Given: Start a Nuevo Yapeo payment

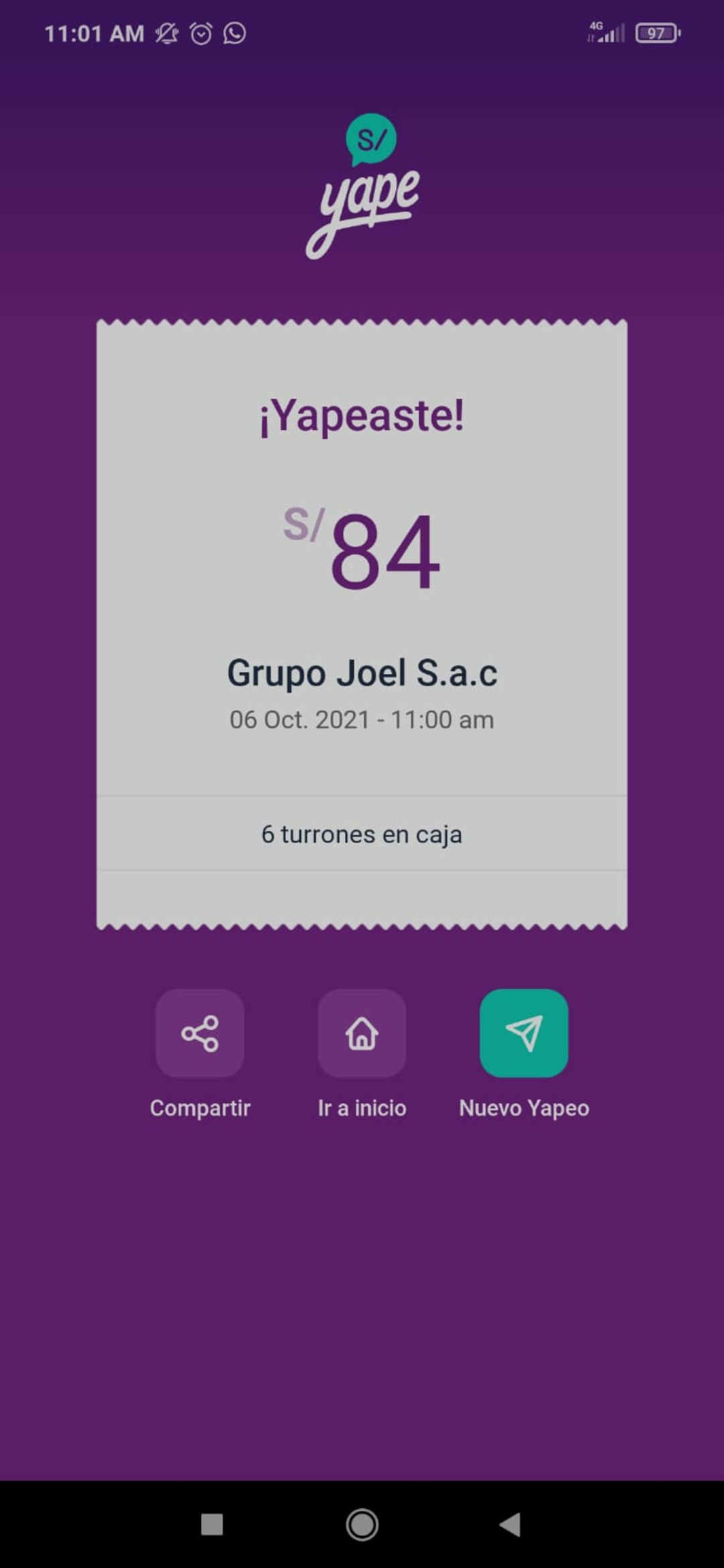Looking at the screenshot, I should [x=524, y=1033].
